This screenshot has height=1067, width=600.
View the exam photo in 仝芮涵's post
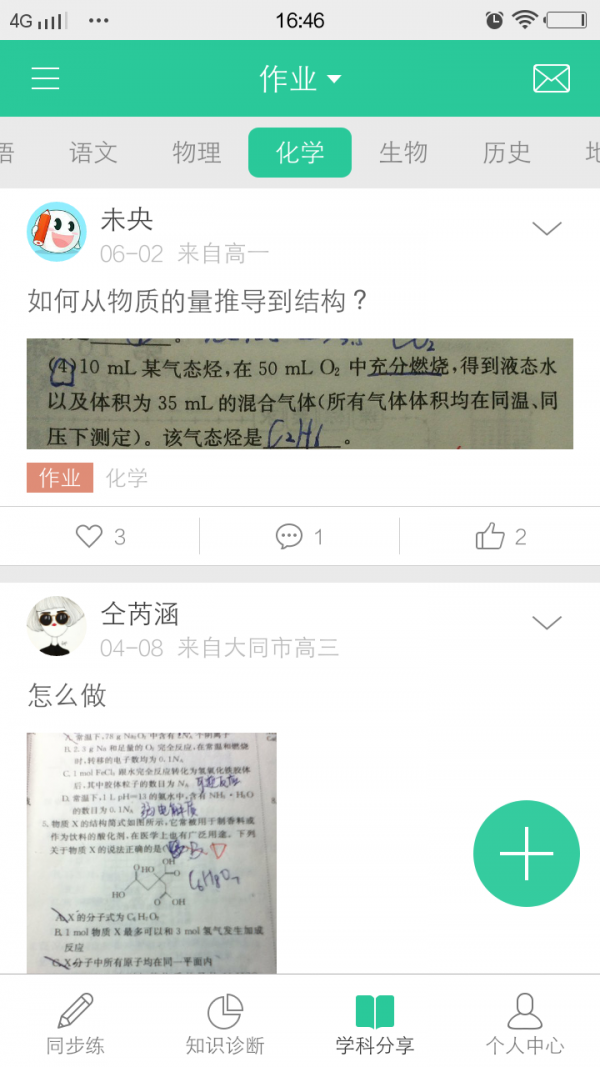point(152,852)
